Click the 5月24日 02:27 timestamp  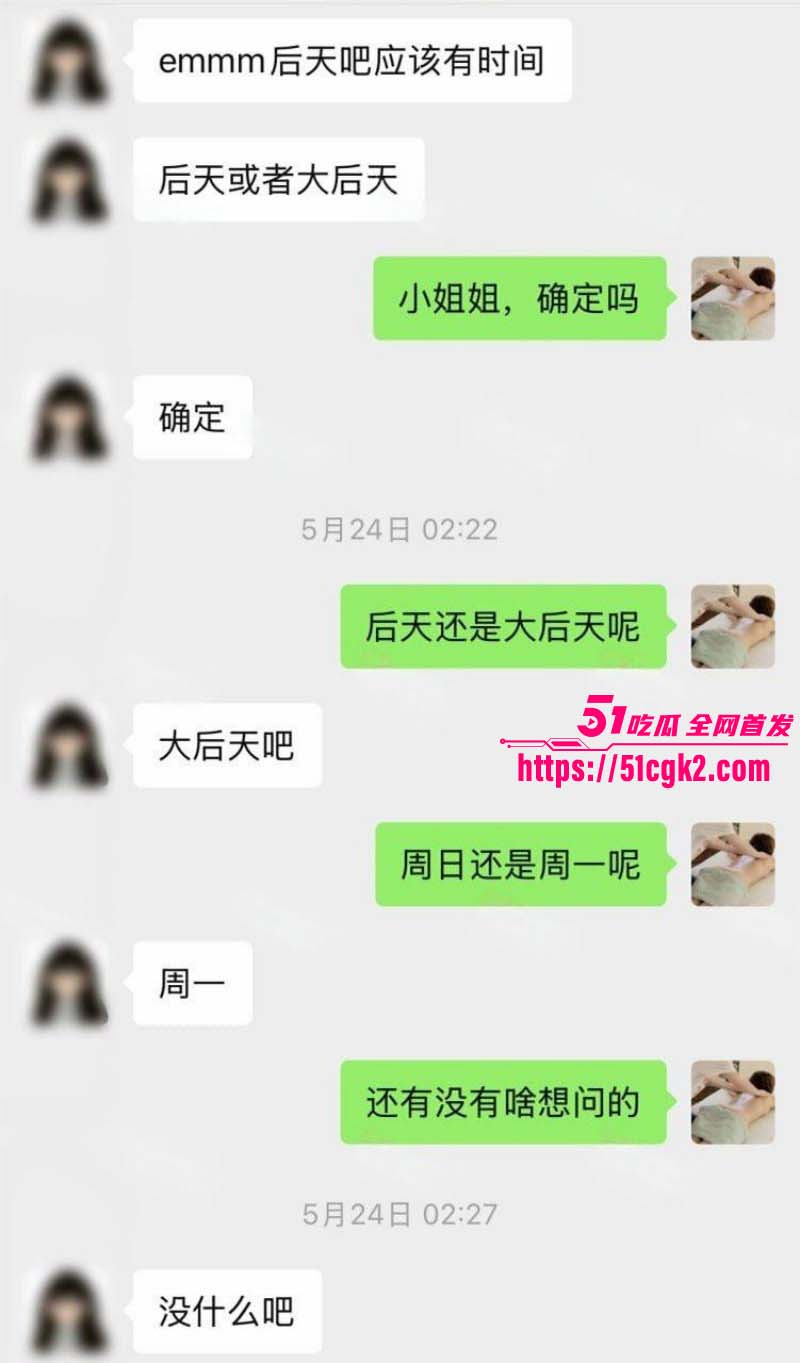[x=400, y=1213]
